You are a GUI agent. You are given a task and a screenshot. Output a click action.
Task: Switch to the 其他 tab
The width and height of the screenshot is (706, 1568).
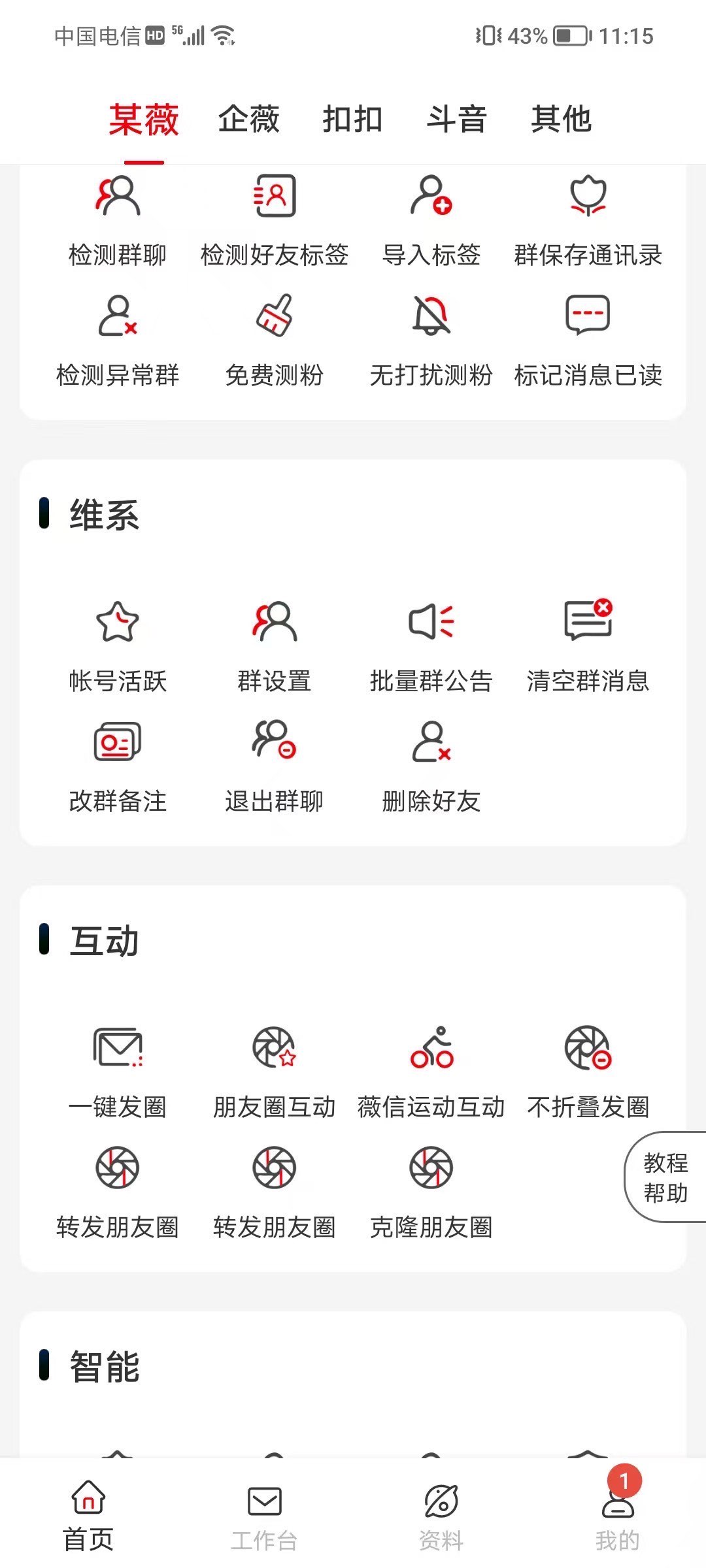point(561,120)
